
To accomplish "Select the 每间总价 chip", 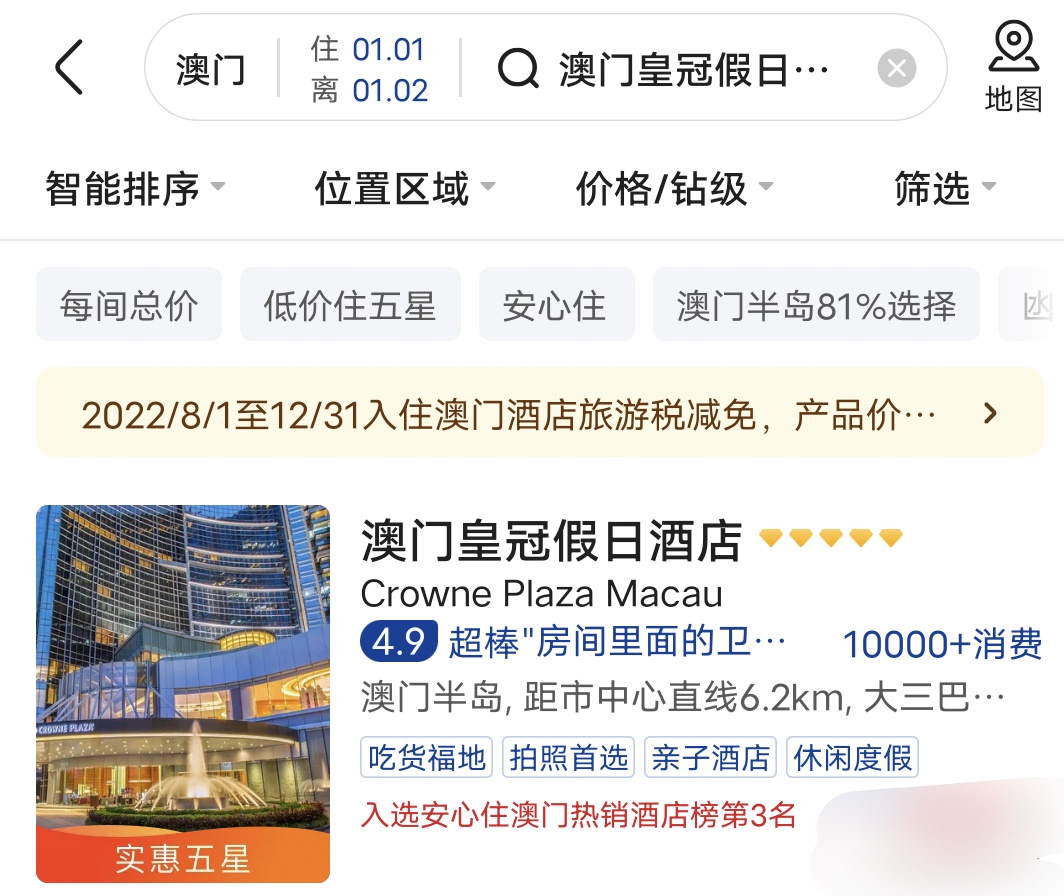I will click(129, 305).
